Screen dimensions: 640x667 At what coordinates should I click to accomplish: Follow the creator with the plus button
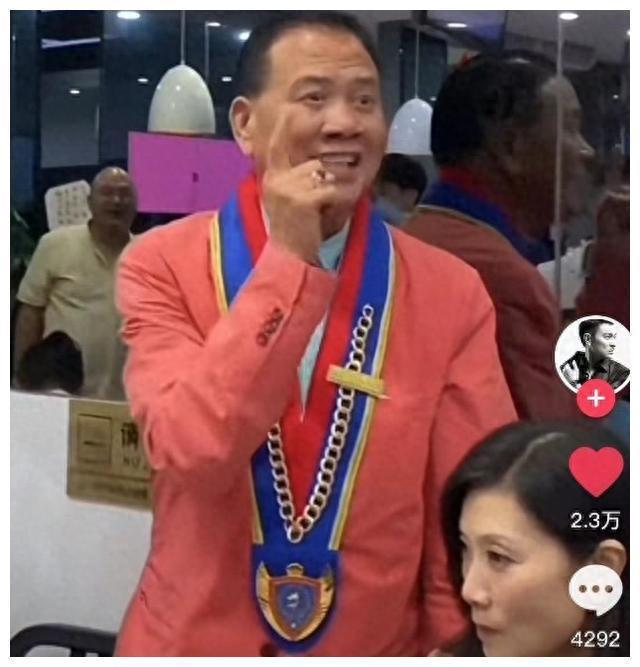point(595,399)
